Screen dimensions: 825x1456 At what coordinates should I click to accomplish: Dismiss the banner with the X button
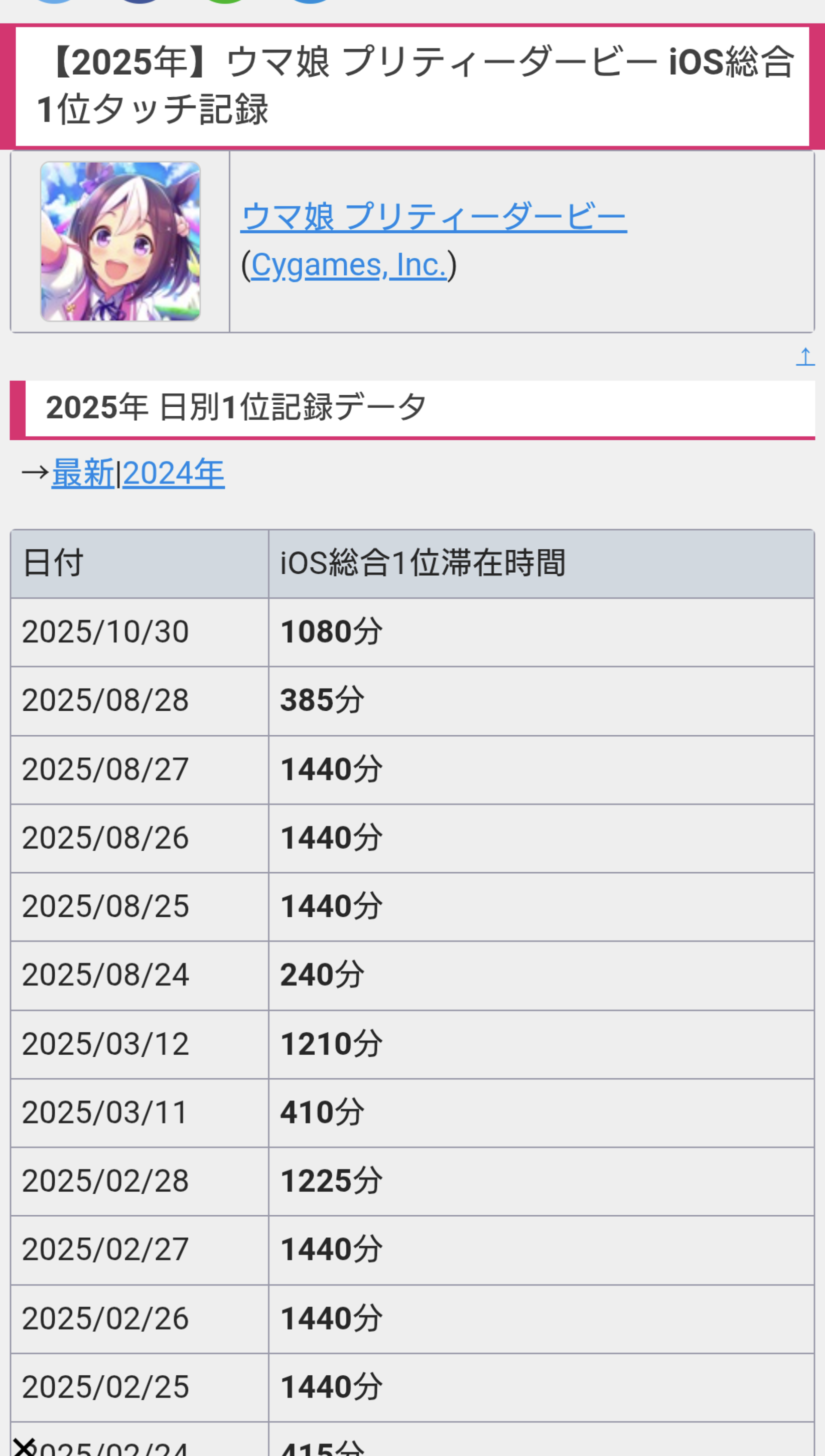pos(24,1446)
